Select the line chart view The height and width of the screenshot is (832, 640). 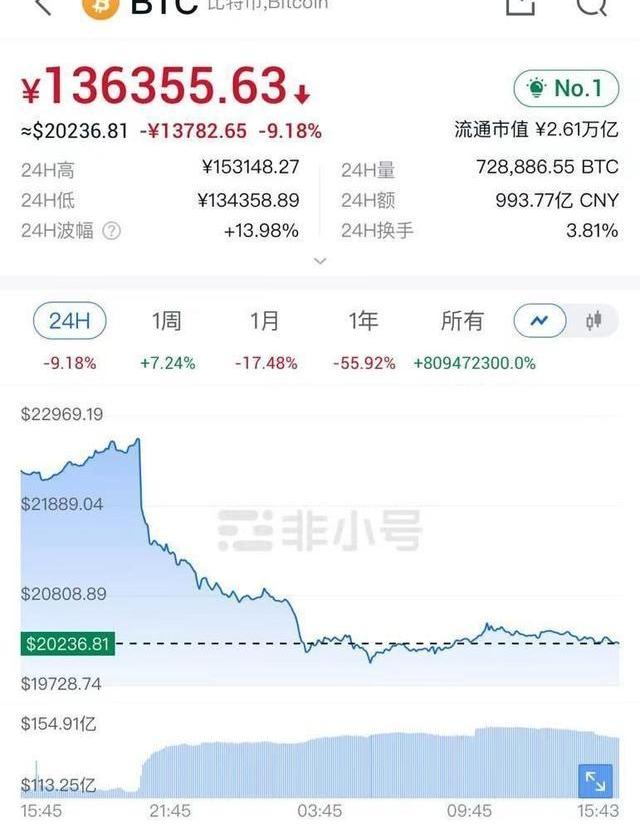(541, 321)
